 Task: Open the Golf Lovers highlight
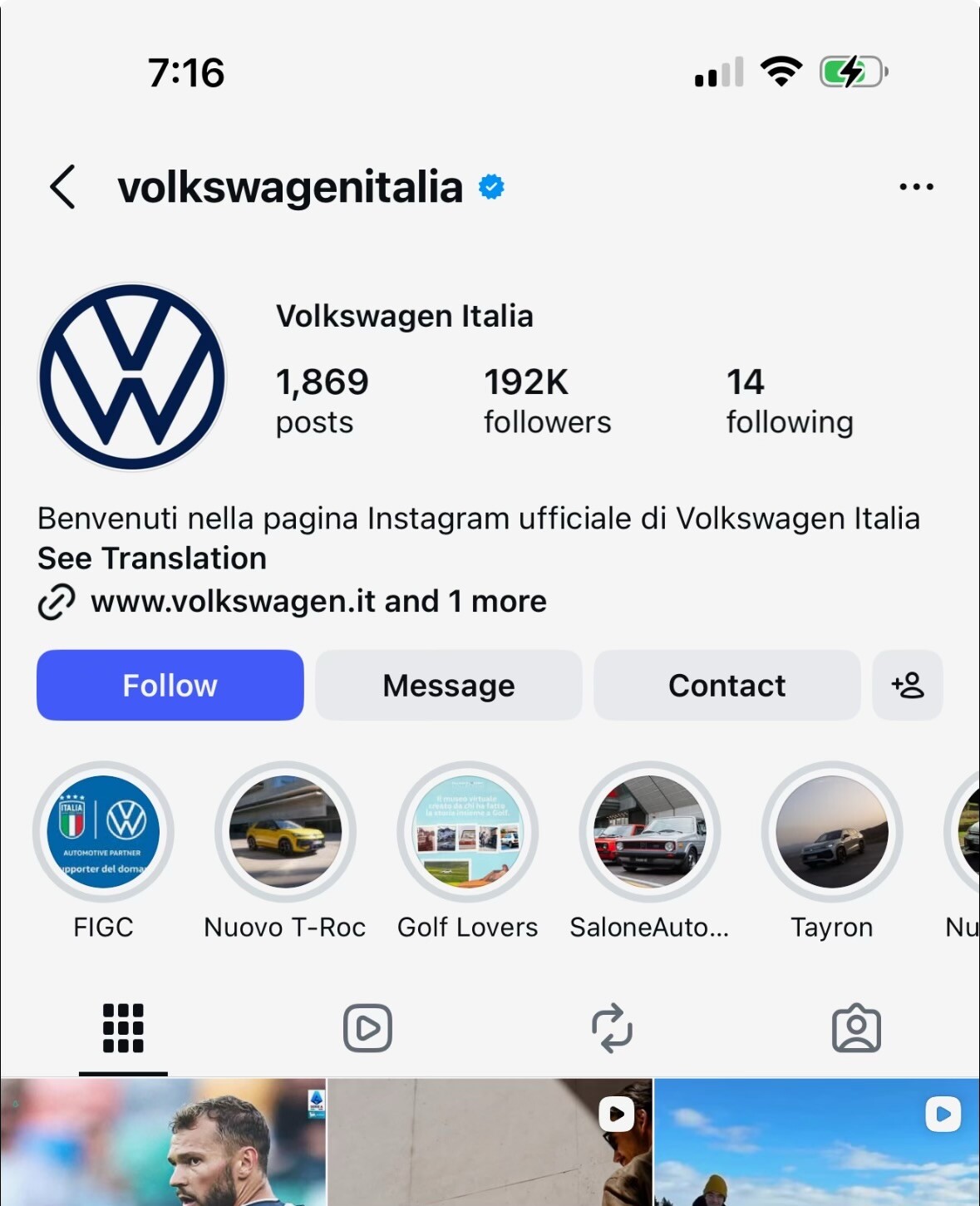tap(467, 832)
